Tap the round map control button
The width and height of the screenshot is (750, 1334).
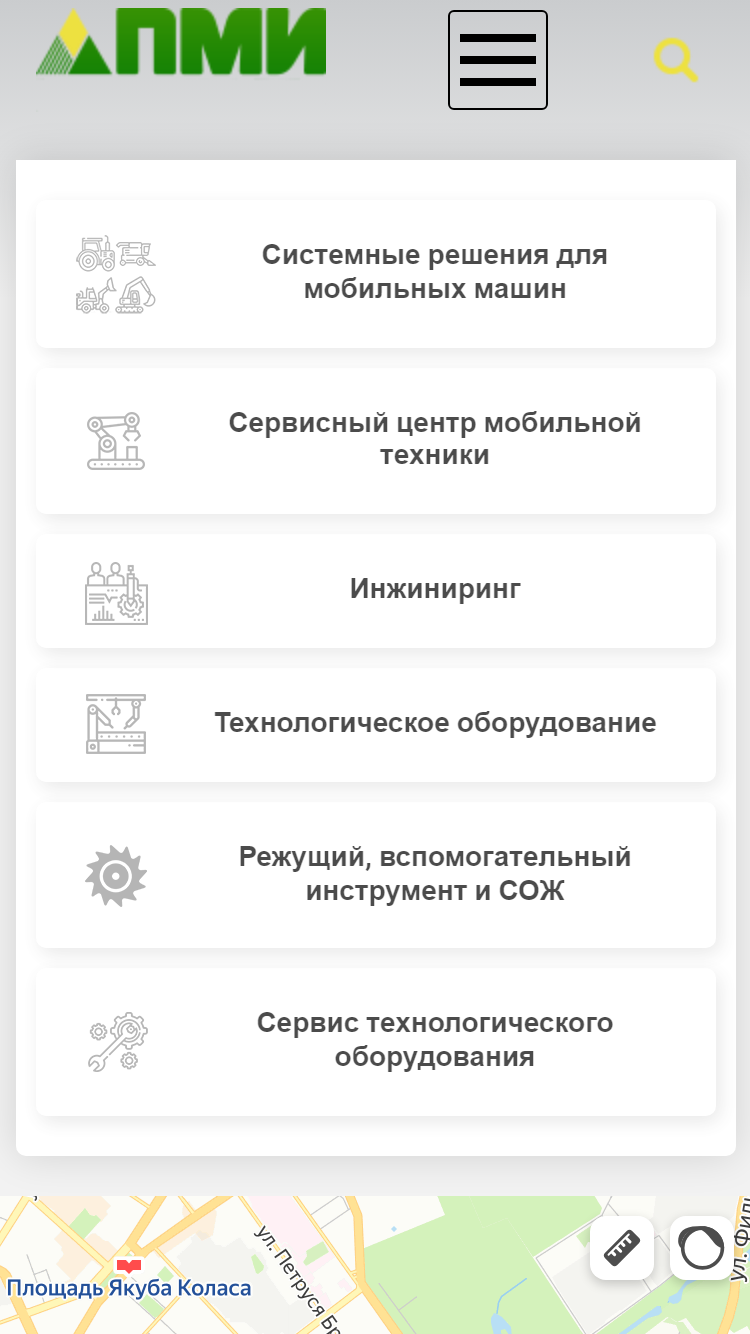(701, 1248)
